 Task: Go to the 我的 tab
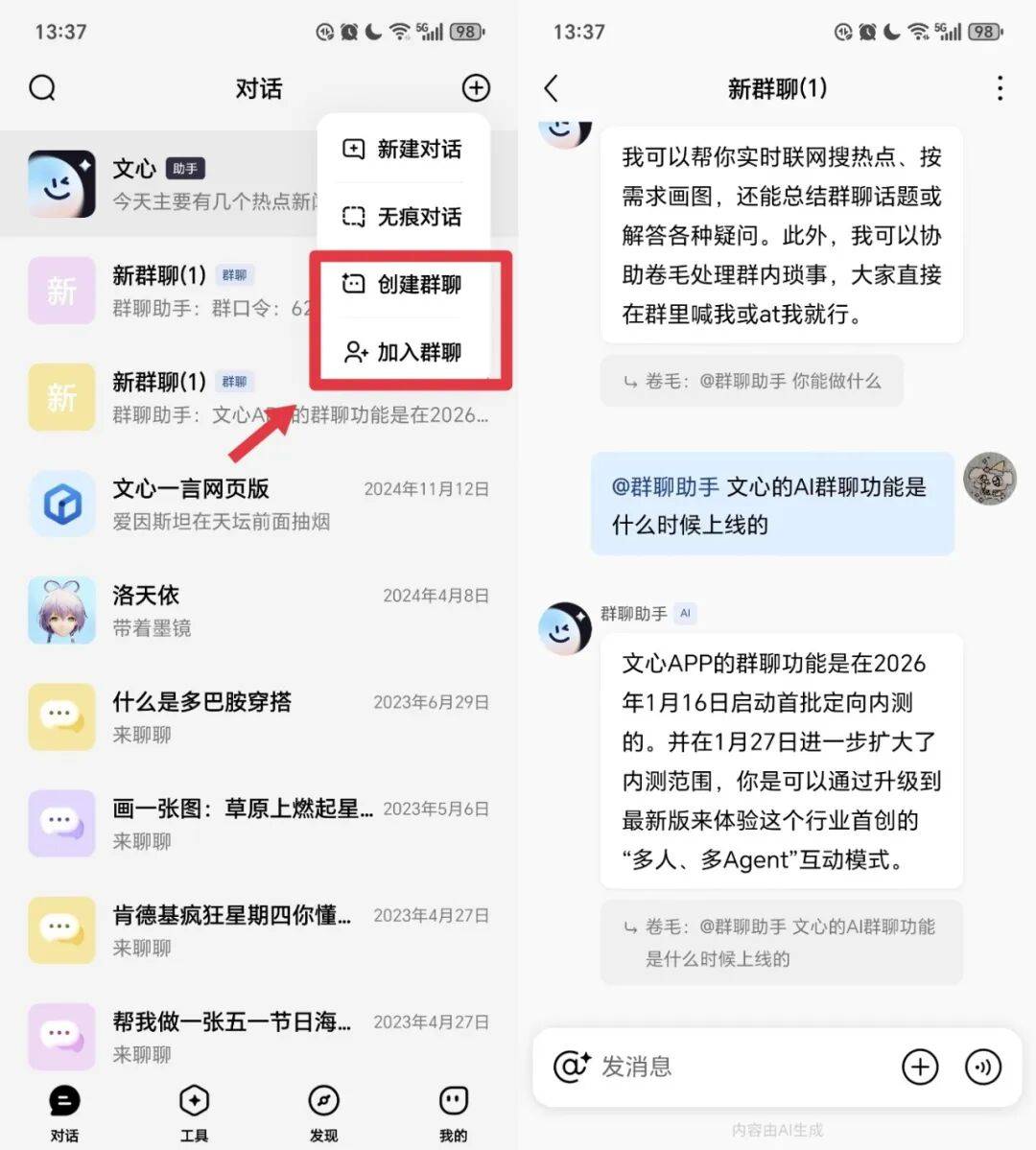click(x=453, y=1113)
